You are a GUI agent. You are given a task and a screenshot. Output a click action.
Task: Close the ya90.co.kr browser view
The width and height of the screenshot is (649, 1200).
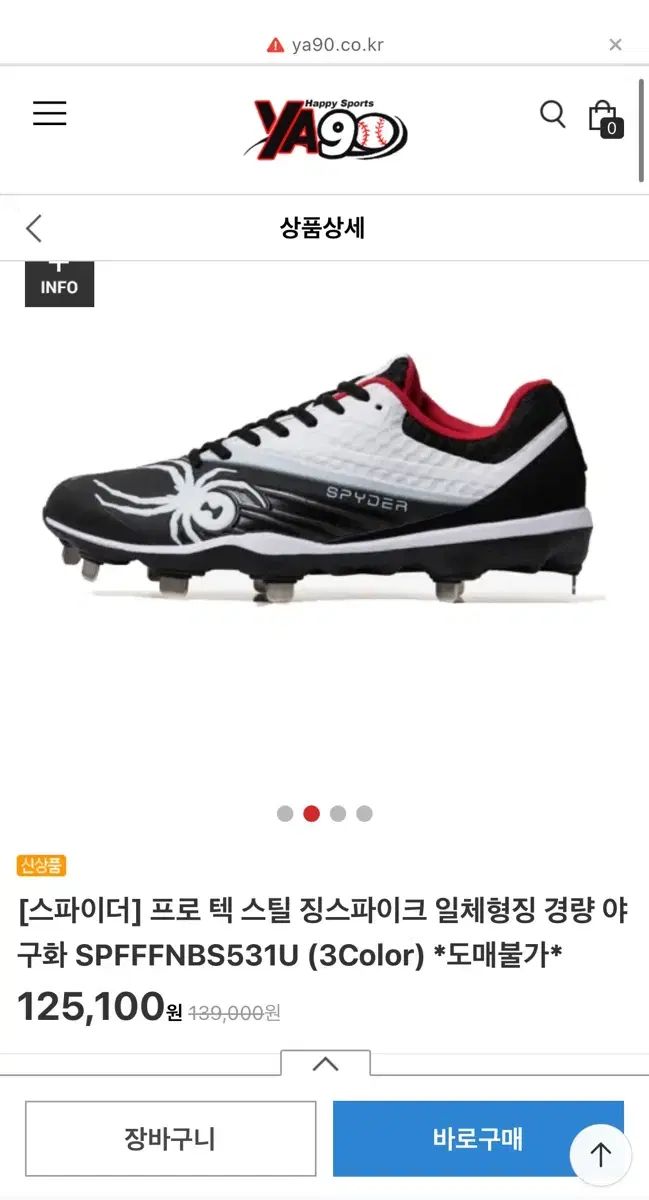click(615, 44)
